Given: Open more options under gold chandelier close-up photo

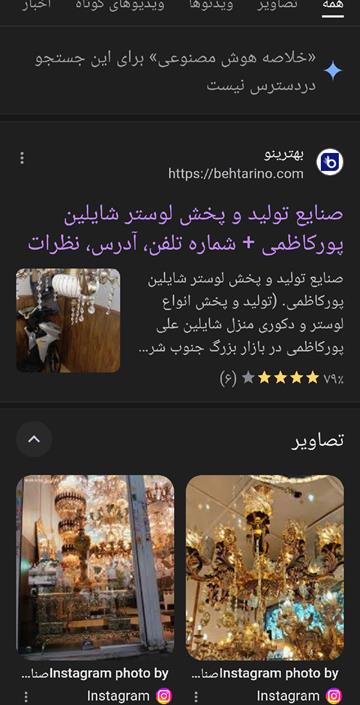Looking at the screenshot, I should (196, 696).
